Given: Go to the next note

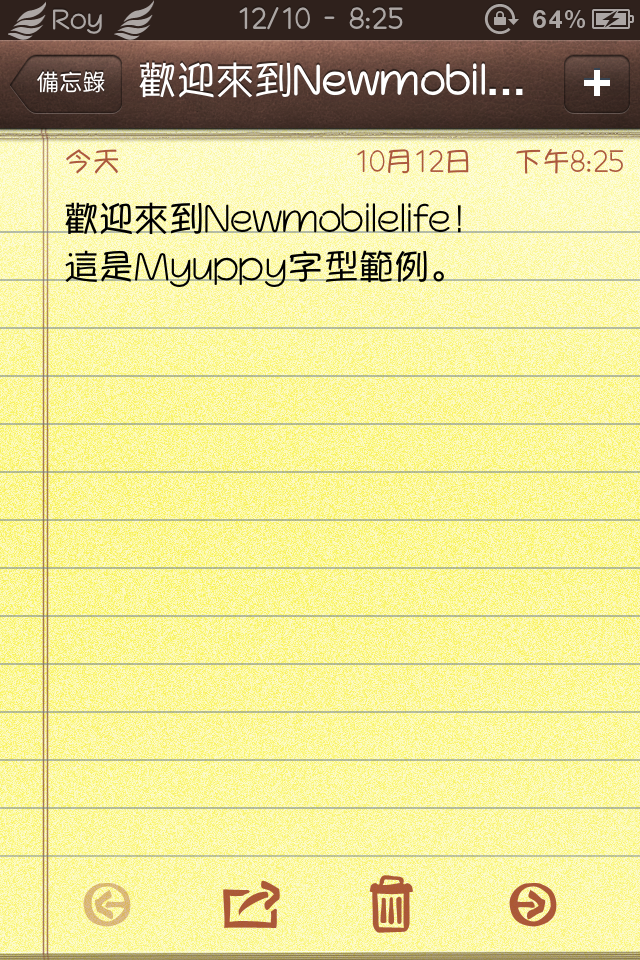Looking at the screenshot, I should point(533,906).
